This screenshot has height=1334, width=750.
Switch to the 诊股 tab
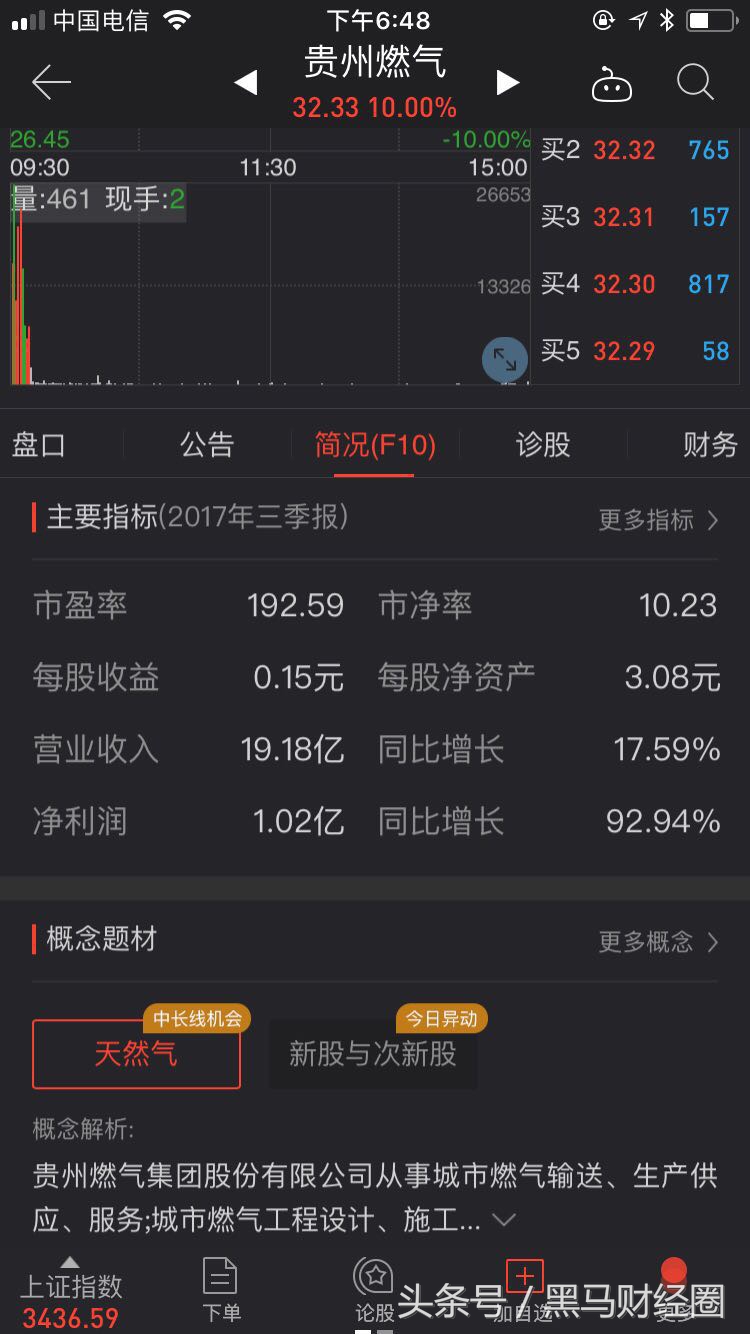(x=542, y=445)
